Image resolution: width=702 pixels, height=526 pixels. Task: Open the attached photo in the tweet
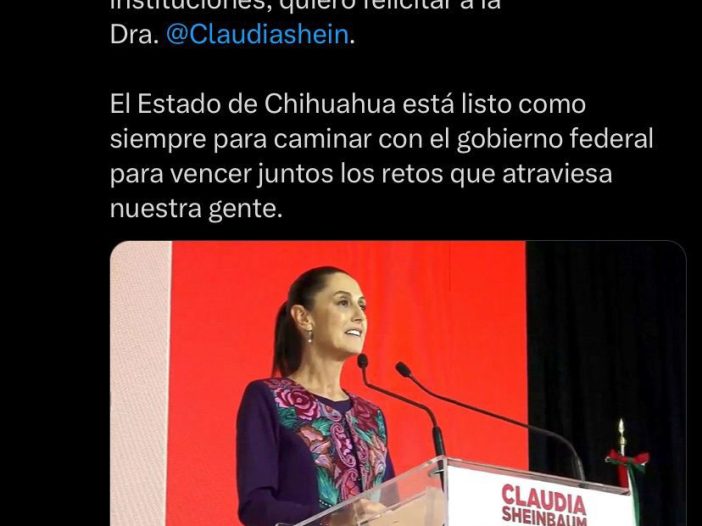point(398,383)
